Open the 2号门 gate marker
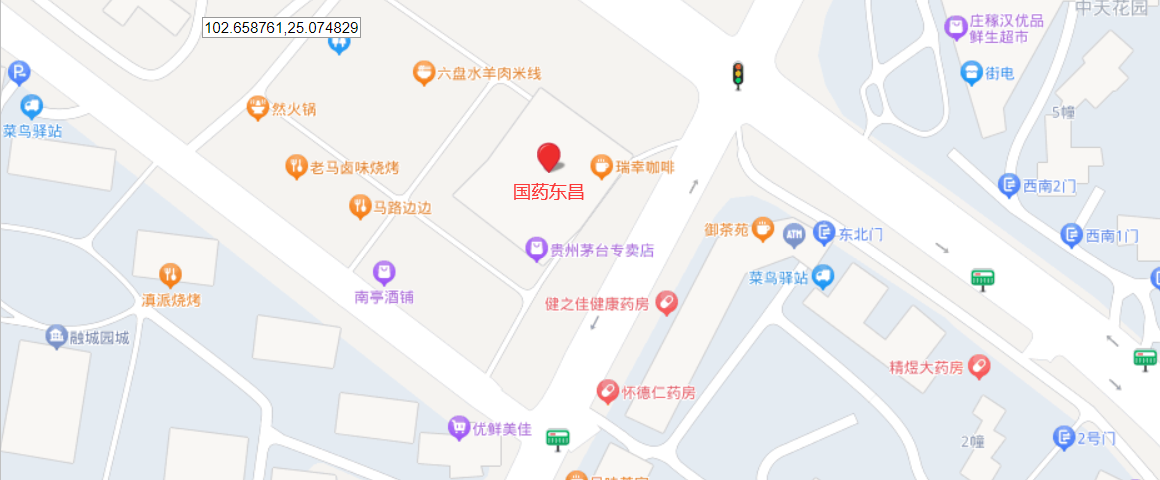 1063,437
